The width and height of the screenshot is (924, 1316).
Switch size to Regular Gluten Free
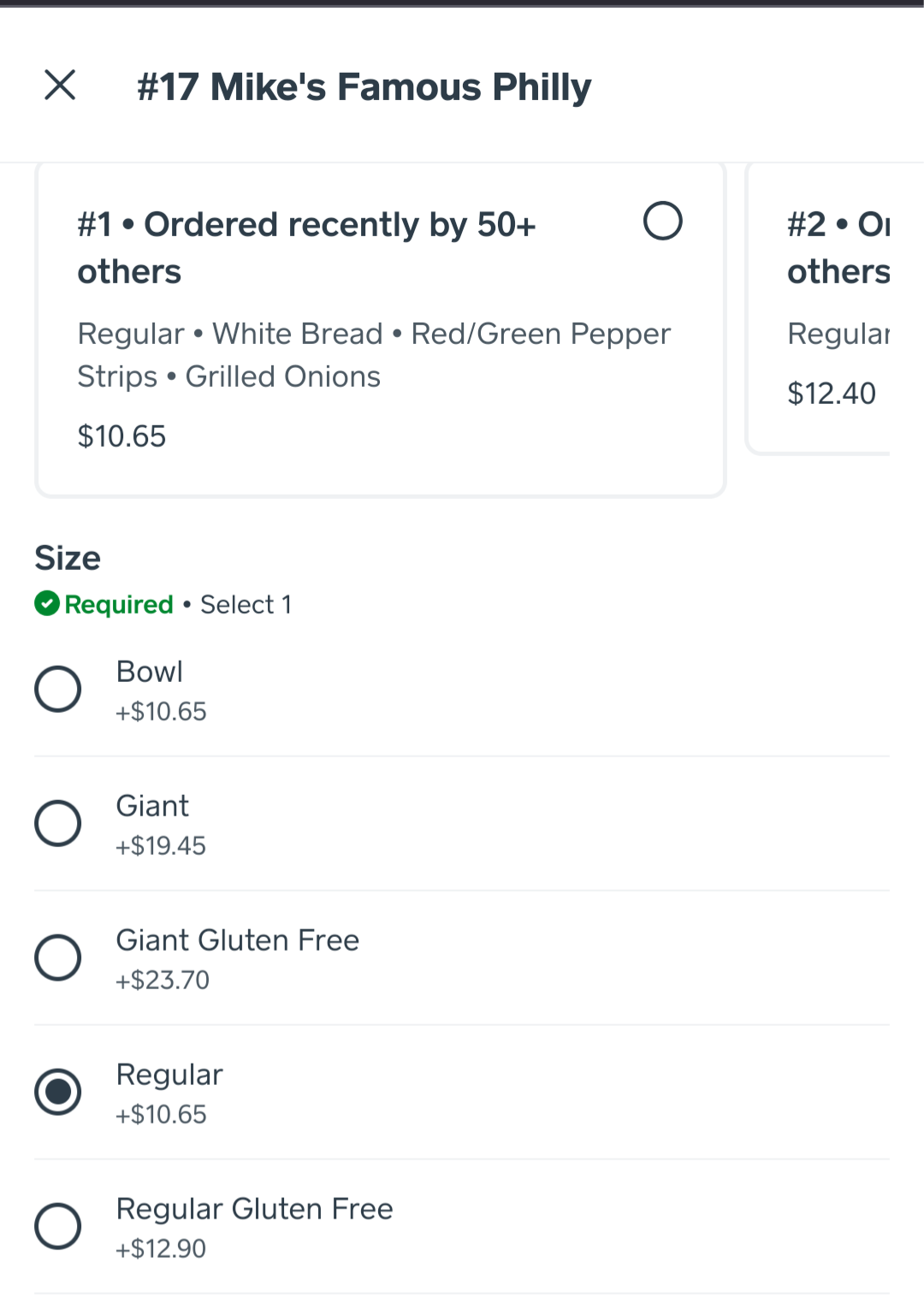[x=58, y=1227]
